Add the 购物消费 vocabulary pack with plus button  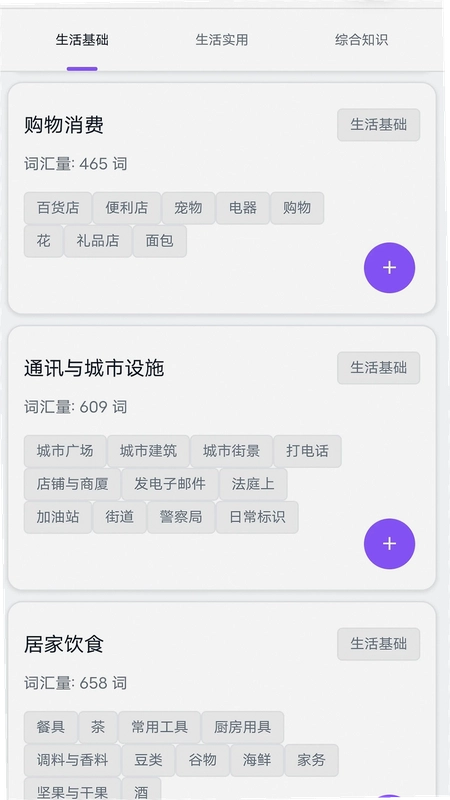pos(389,267)
